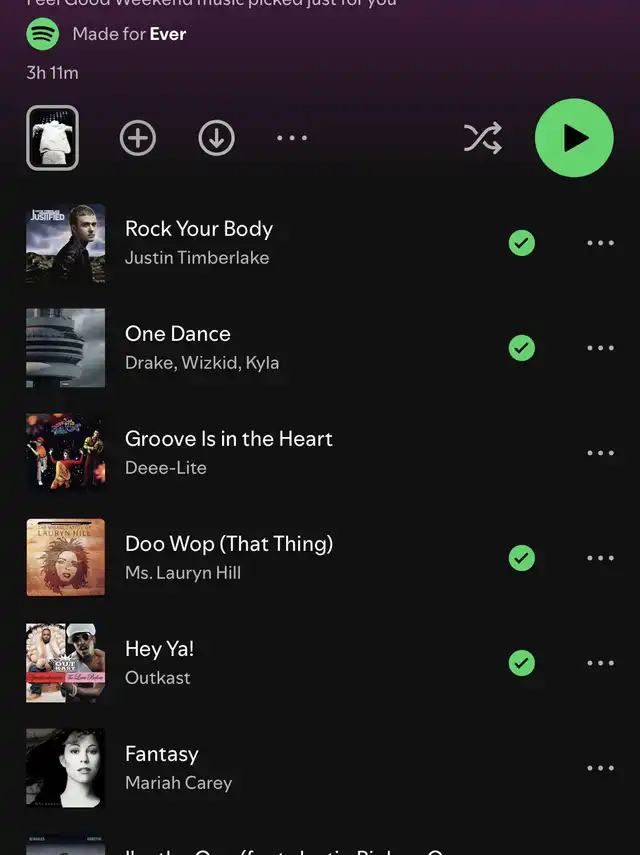Viewport: 640px width, 855px height.
Task: Play One Dance by Drake
Action: 178,346
